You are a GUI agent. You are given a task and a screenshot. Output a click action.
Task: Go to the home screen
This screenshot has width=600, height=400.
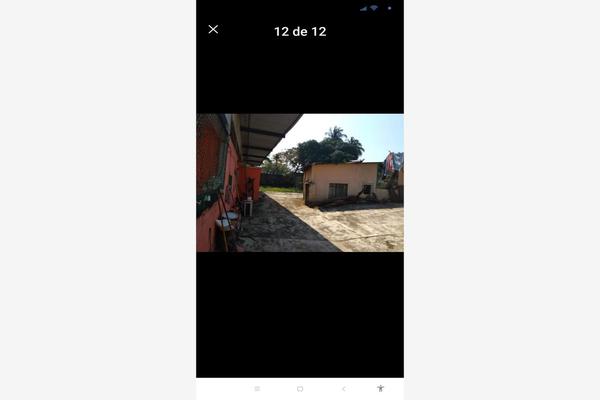pos(300,388)
